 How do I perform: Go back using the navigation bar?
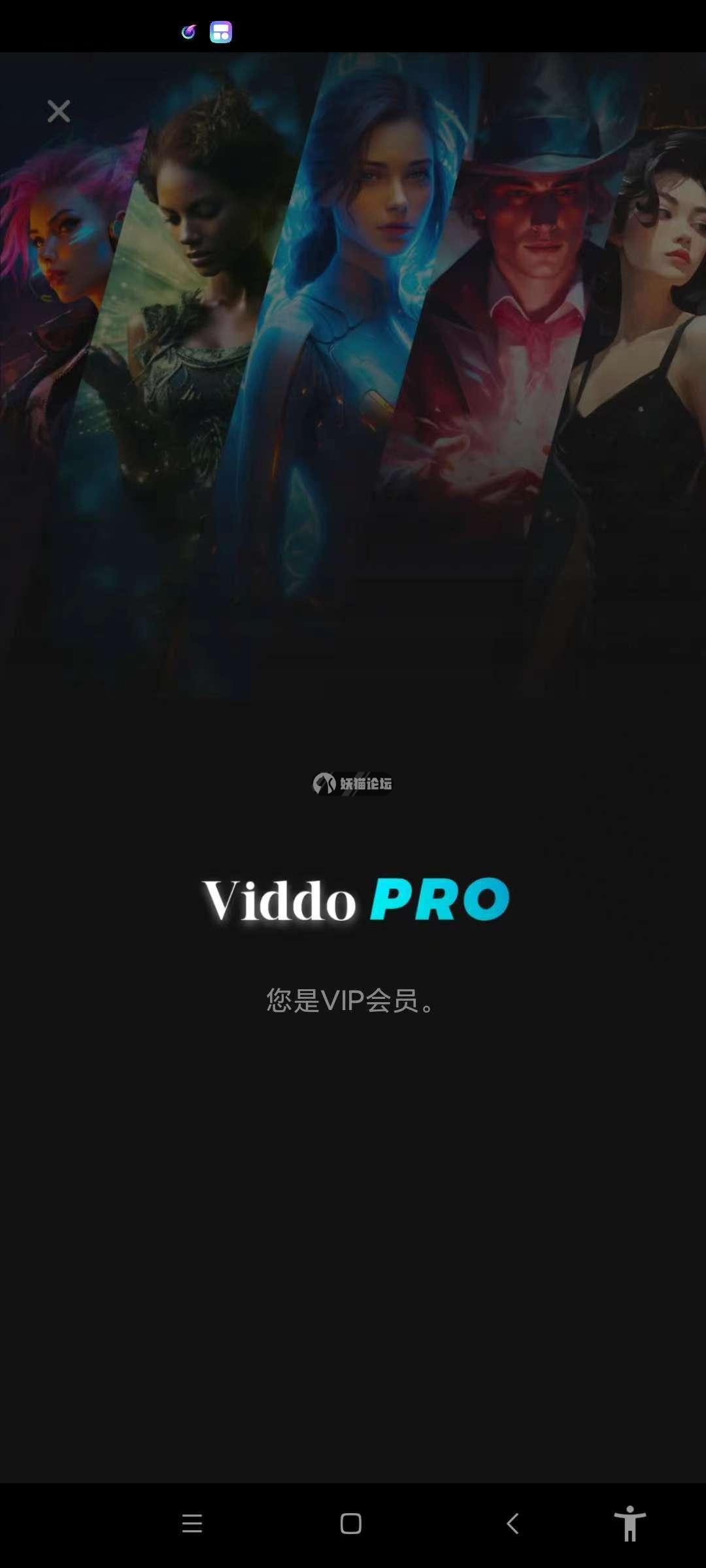(513, 1524)
